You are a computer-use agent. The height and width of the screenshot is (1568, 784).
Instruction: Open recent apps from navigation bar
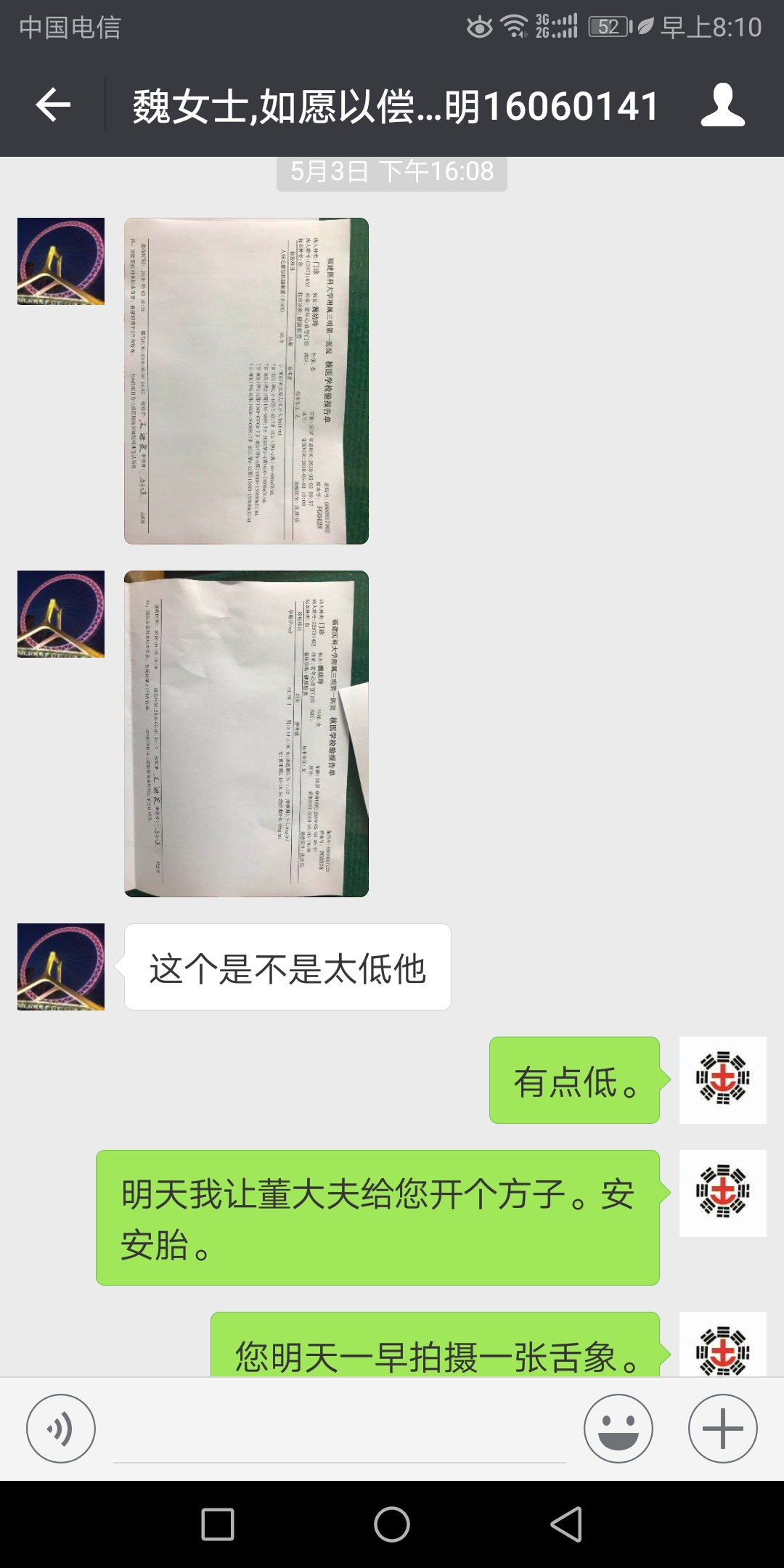(218, 1524)
